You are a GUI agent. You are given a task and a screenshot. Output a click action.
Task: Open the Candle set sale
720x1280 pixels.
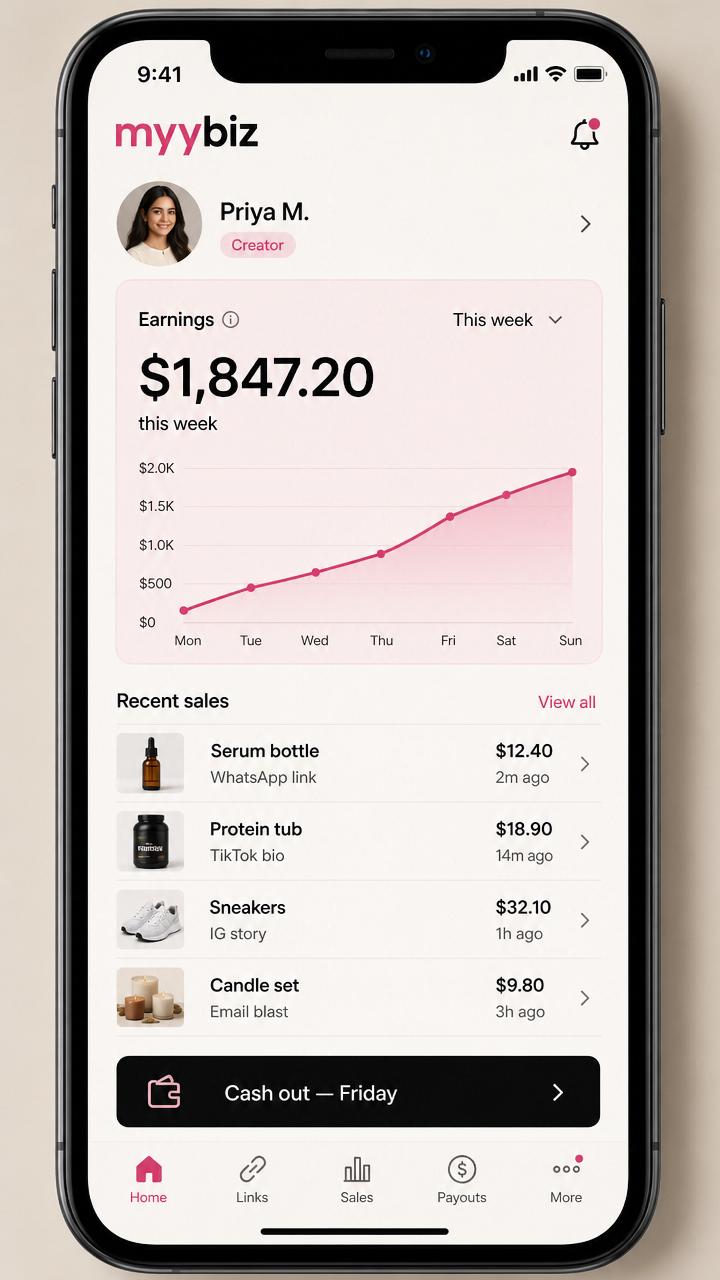click(358, 998)
